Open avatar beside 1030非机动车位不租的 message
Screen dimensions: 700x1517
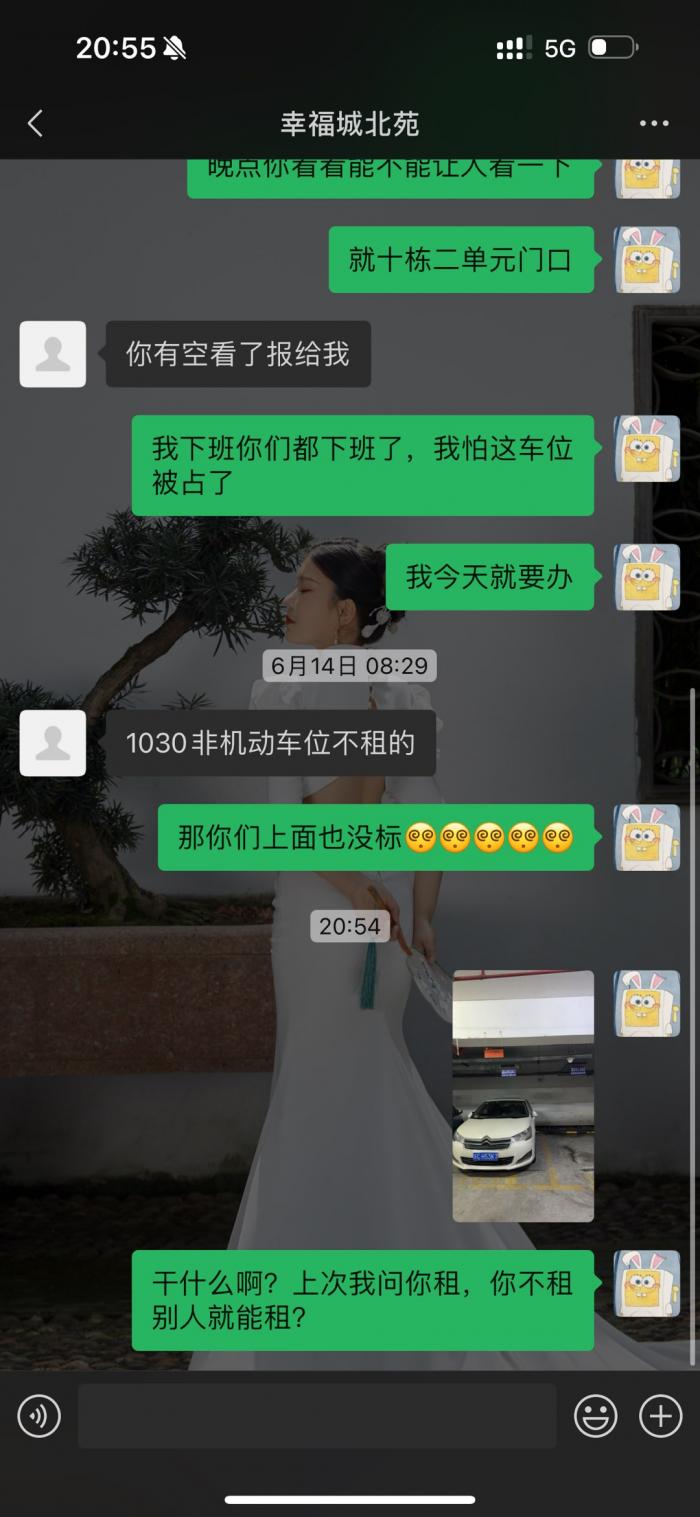[53, 743]
